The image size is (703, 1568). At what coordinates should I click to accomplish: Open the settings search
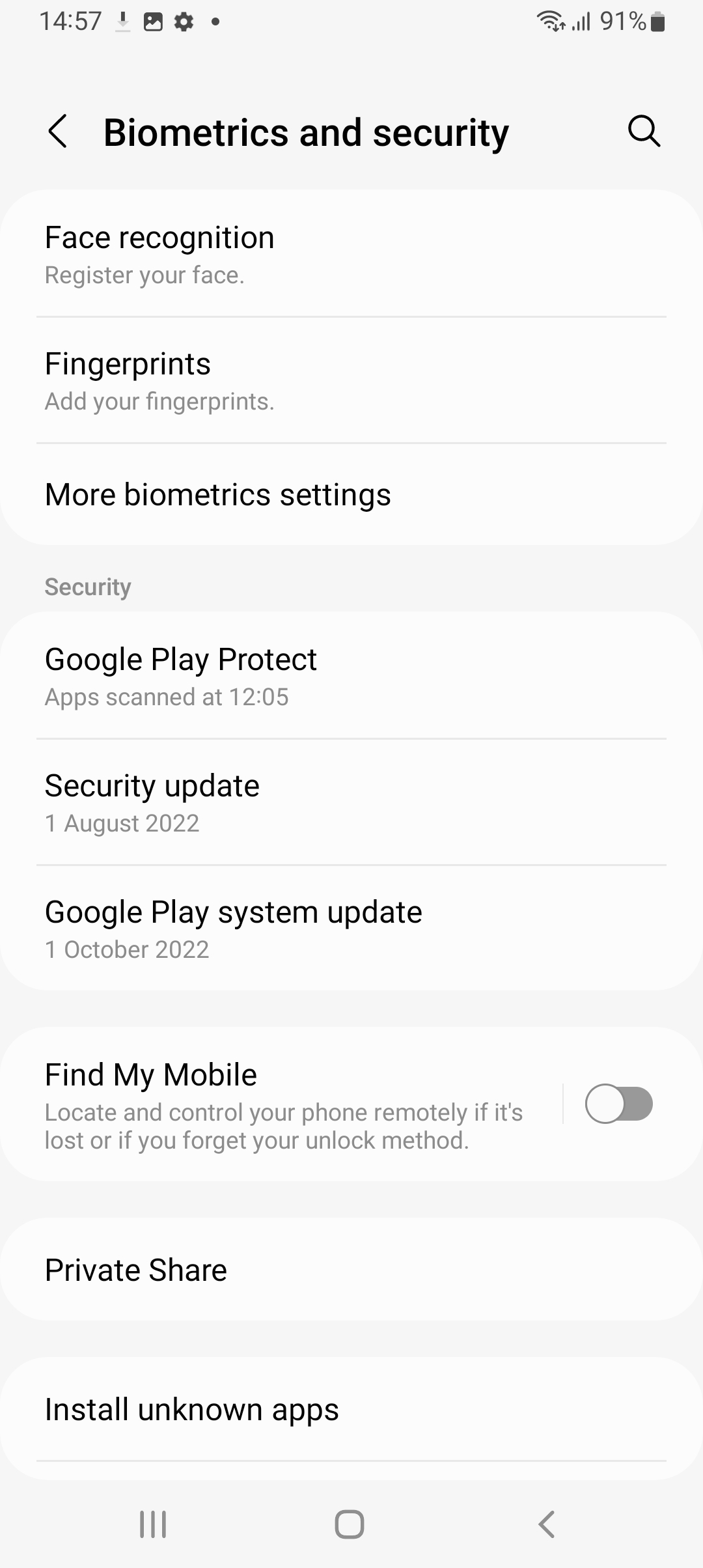point(644,132)
